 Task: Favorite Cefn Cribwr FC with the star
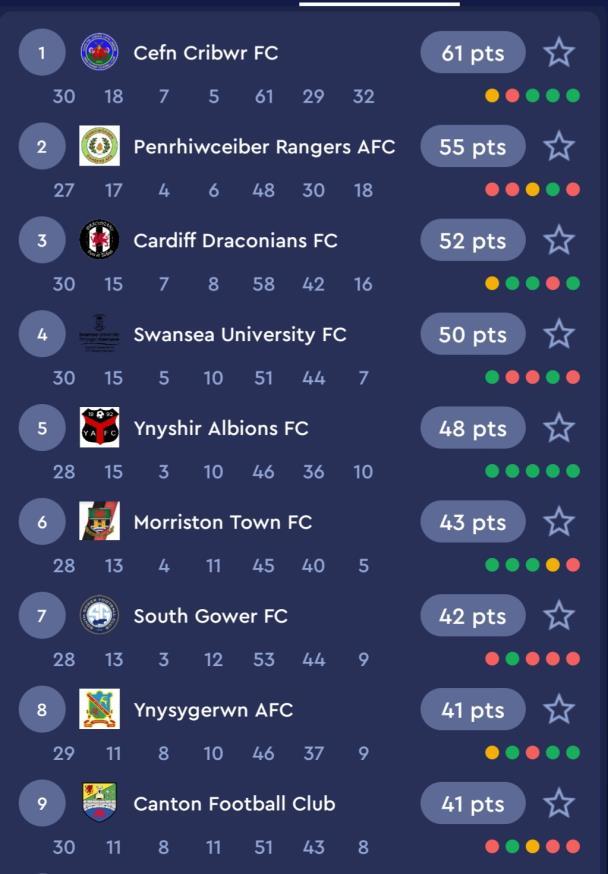pyautogui.click(x=559, y=52)
